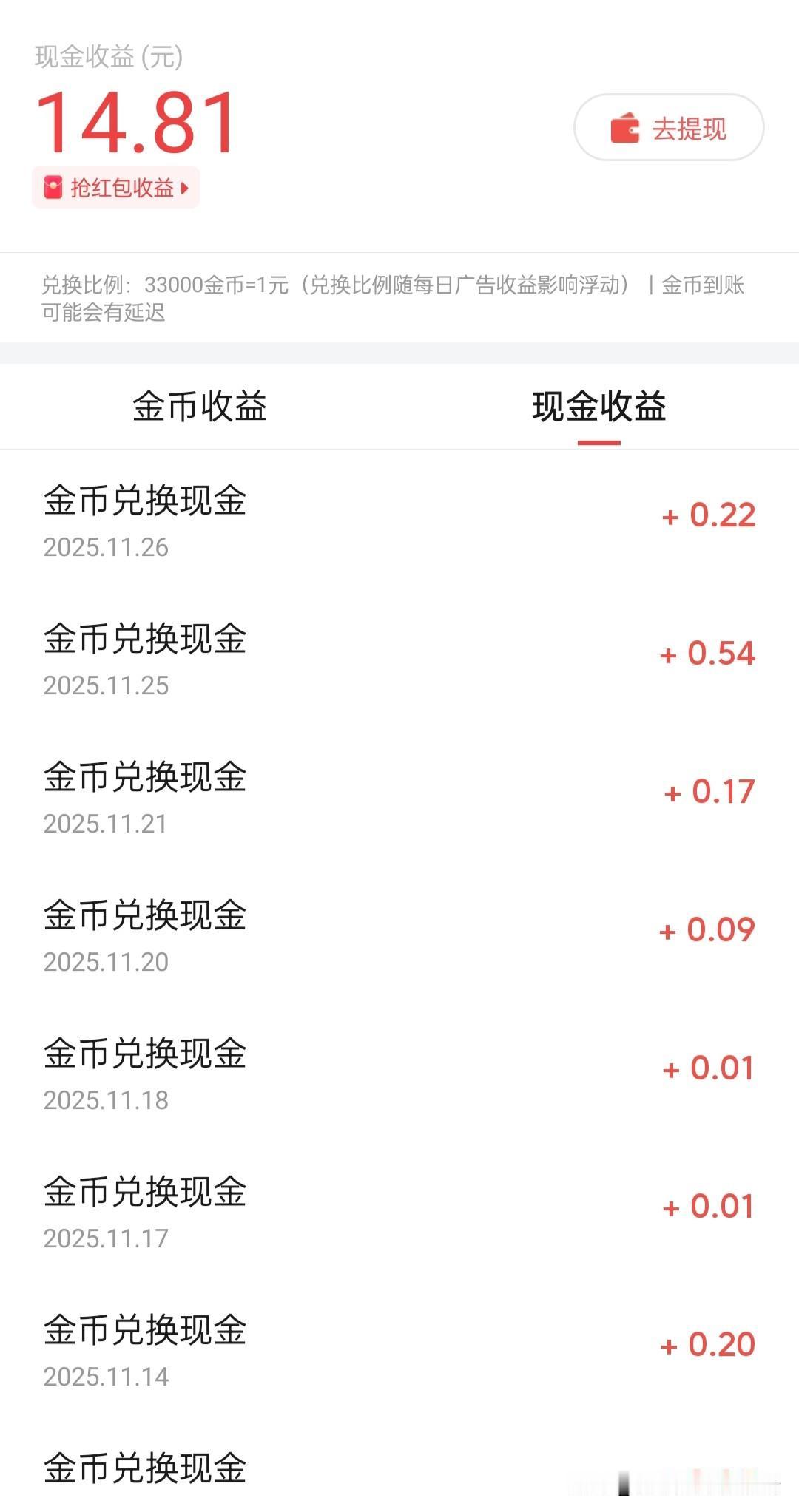Click the red wallet icon on 去提现 button
Image resolution: width=799 pixels, height=1512 pixels.
tap(624, 128)
